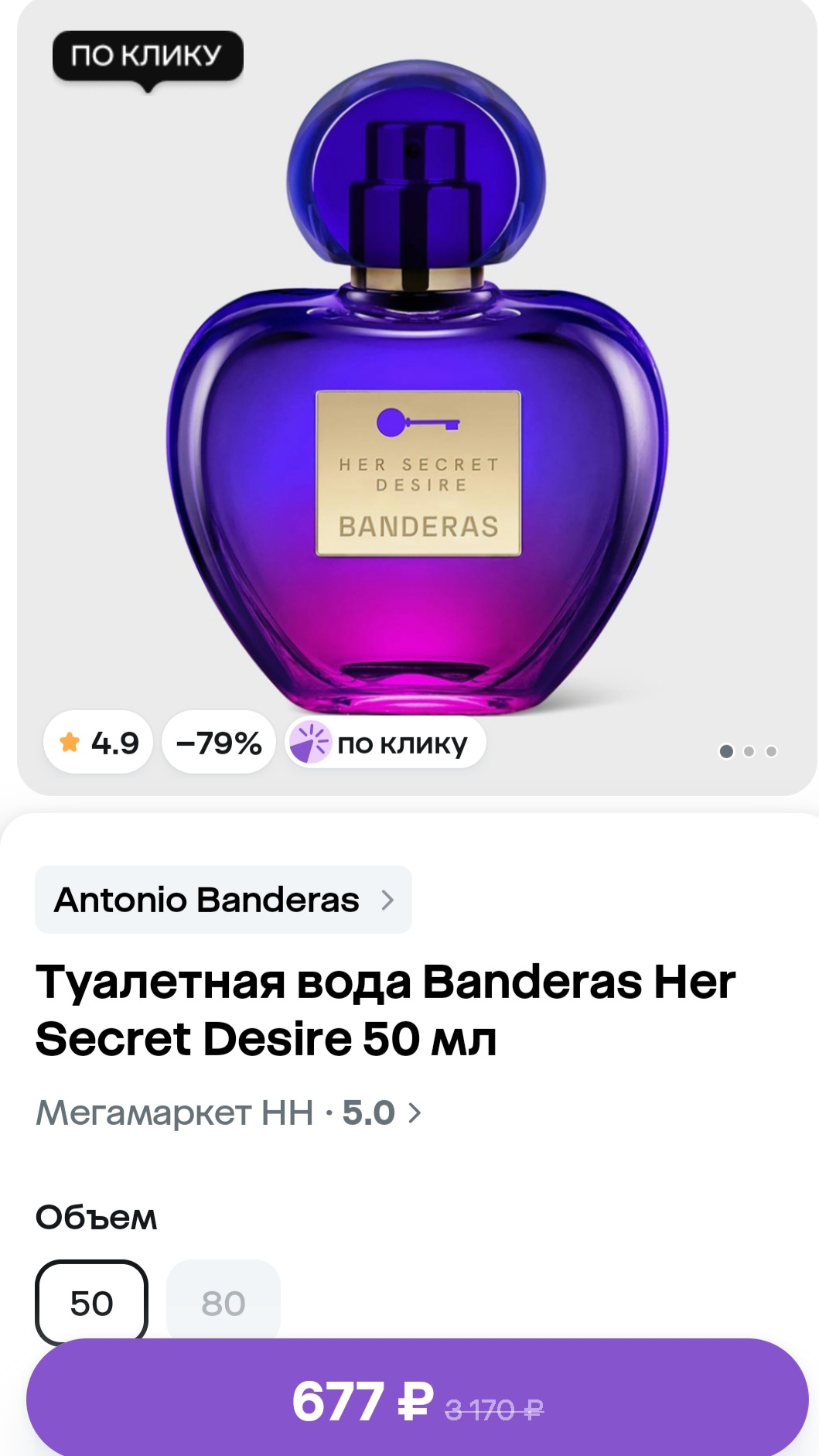Choose the 80 ml volume option
Viewport: 819px width, 1456px height.
coord(223,1302)
